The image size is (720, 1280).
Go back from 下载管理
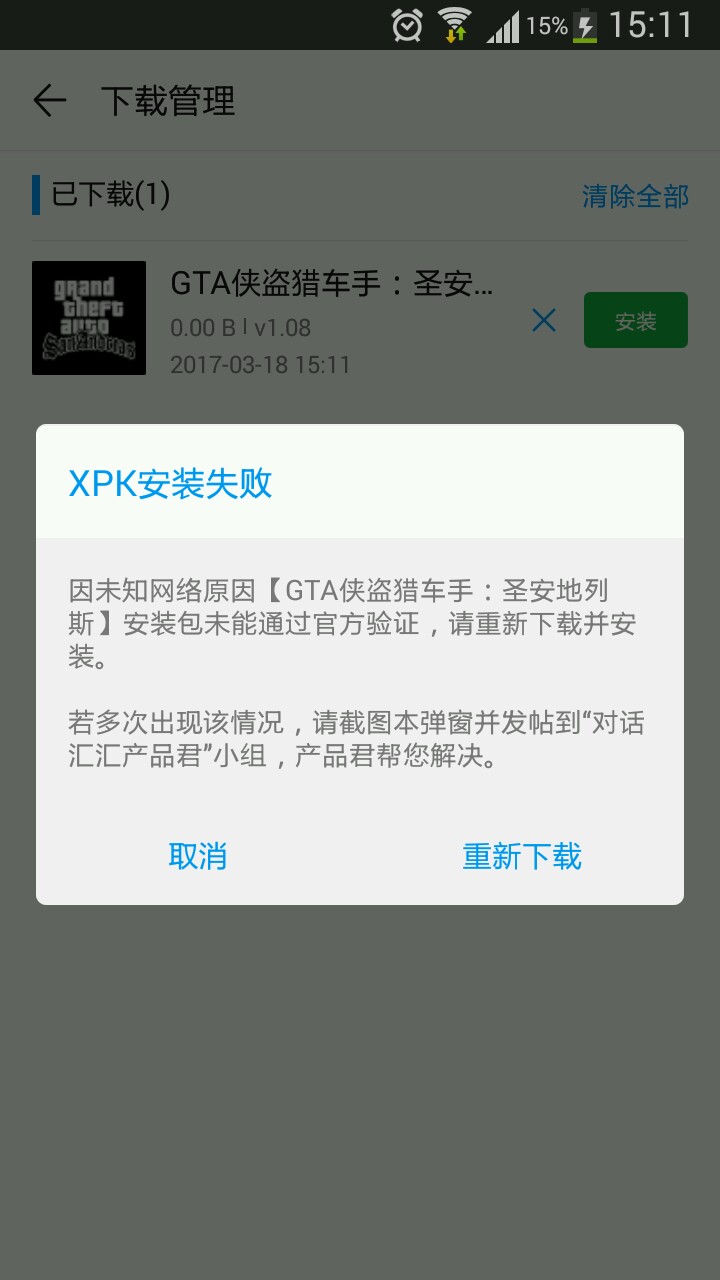[49, 101]
